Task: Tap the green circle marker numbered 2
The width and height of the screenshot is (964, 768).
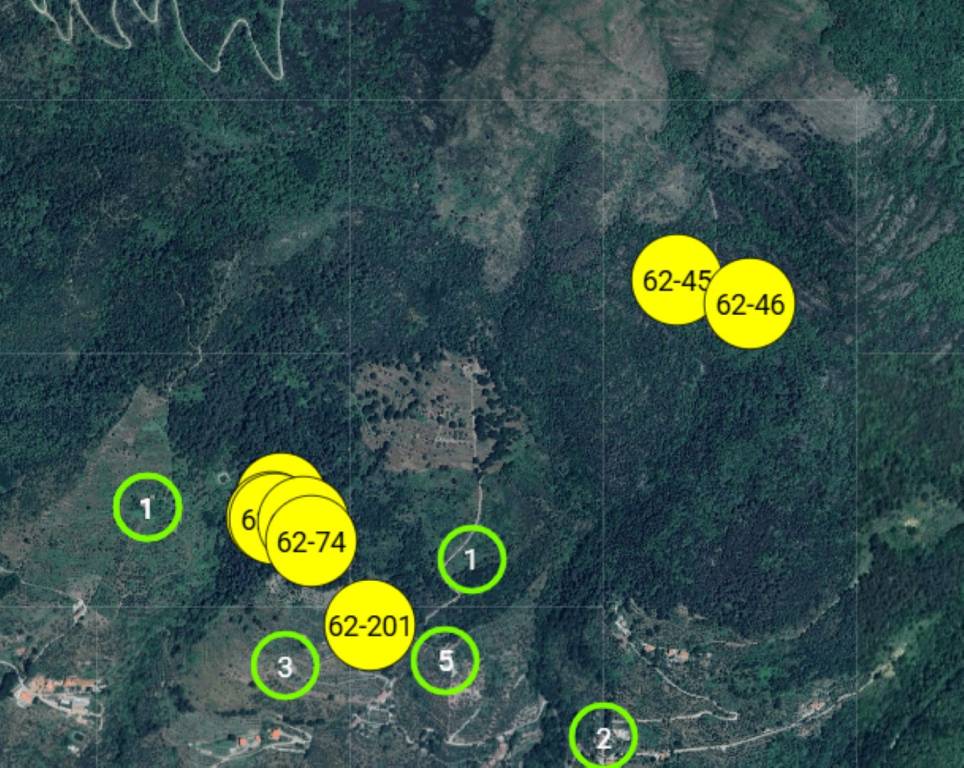Action: point(603,738)
